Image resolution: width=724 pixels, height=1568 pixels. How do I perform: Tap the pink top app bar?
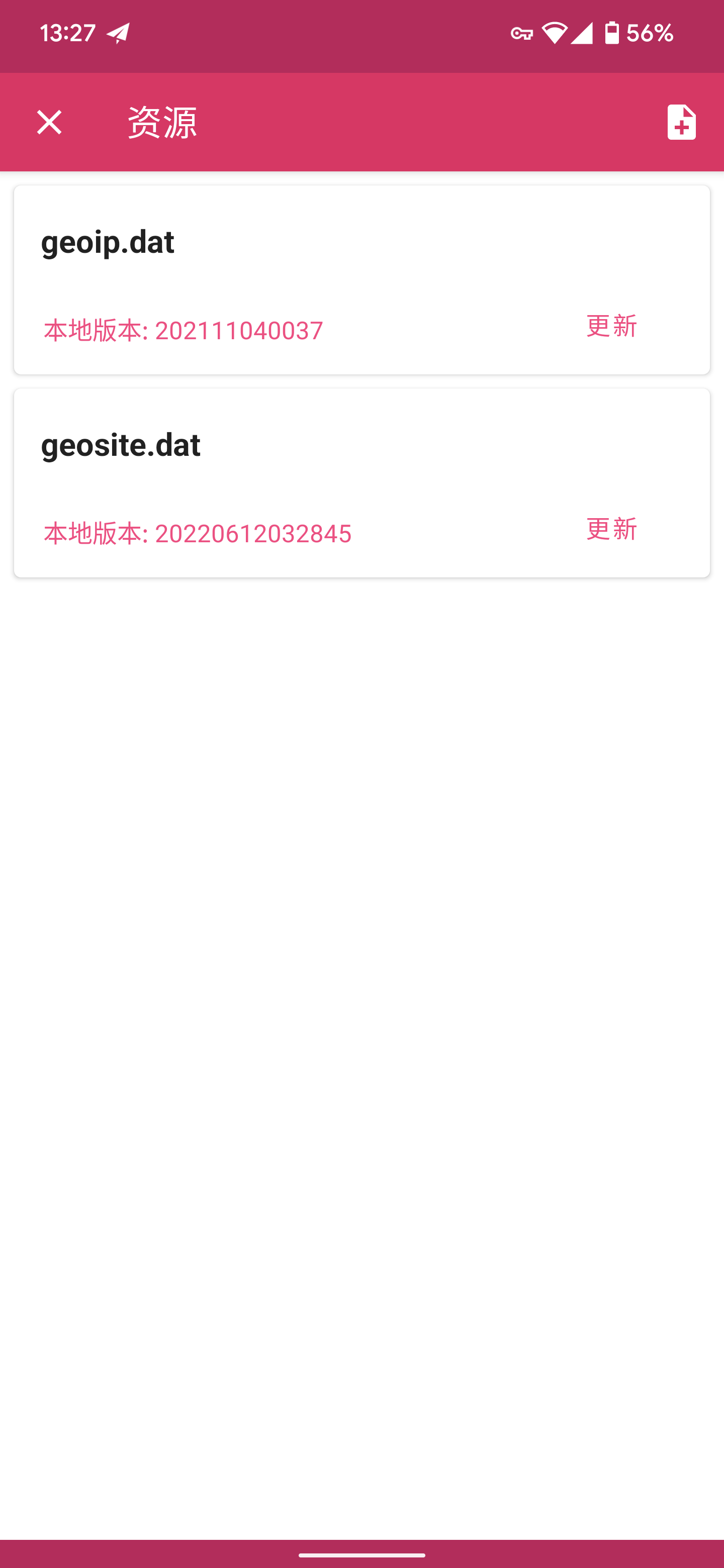pyautogui.click(x=361, y=122)
